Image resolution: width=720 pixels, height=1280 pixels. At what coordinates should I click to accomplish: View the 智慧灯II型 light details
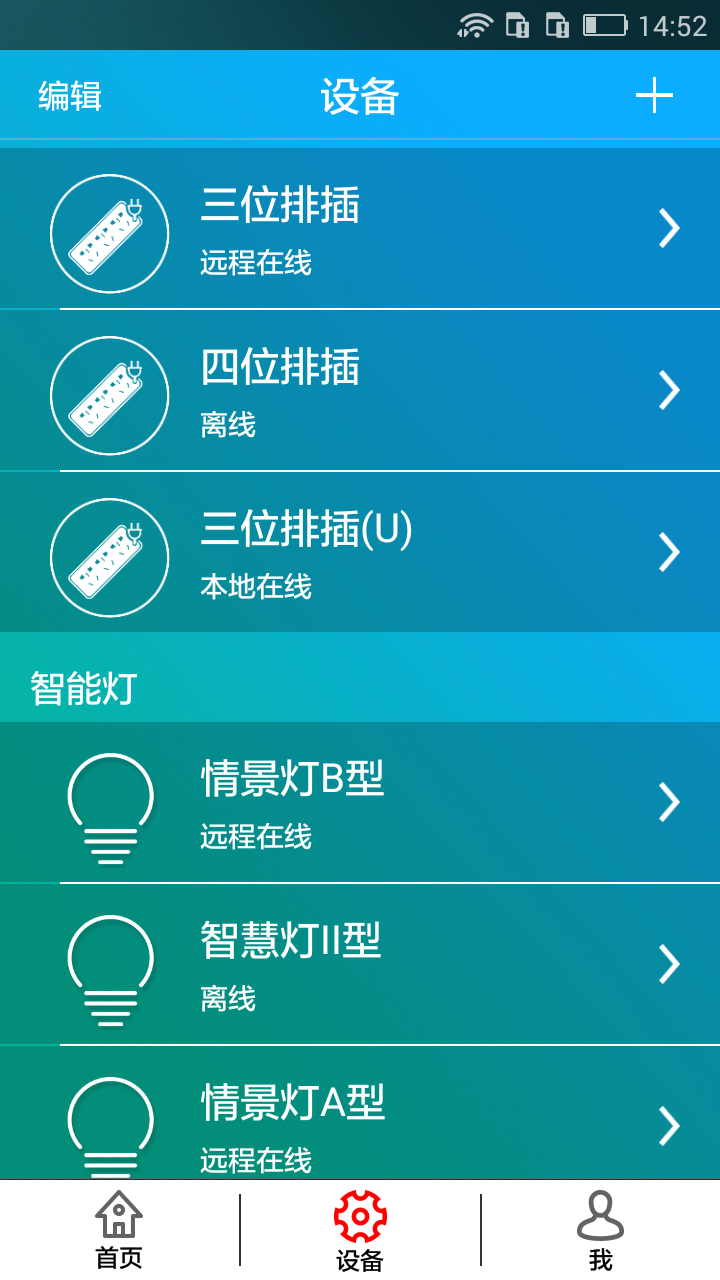pos(360,964)
